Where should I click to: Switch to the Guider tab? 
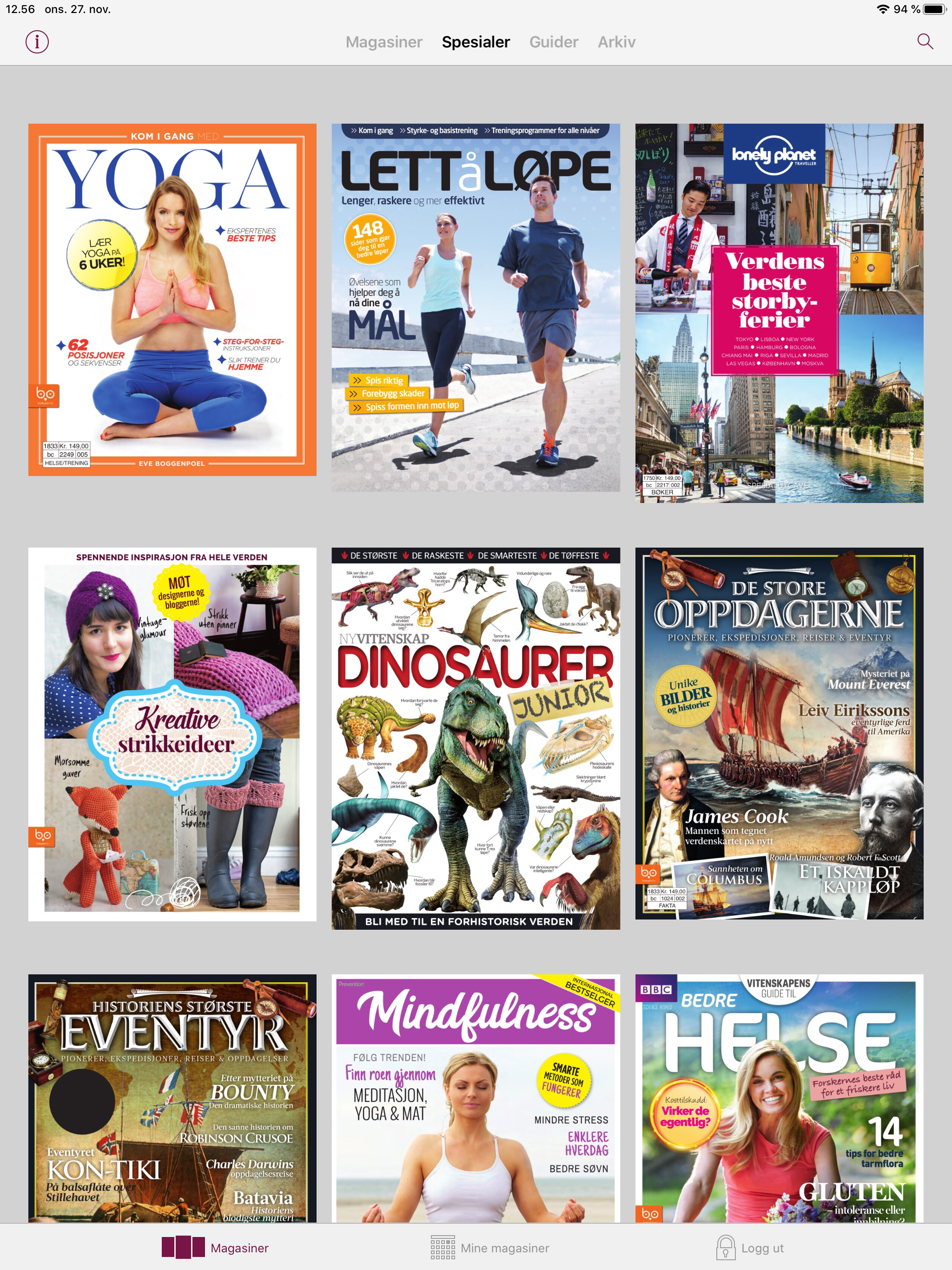tap(554, 42)
